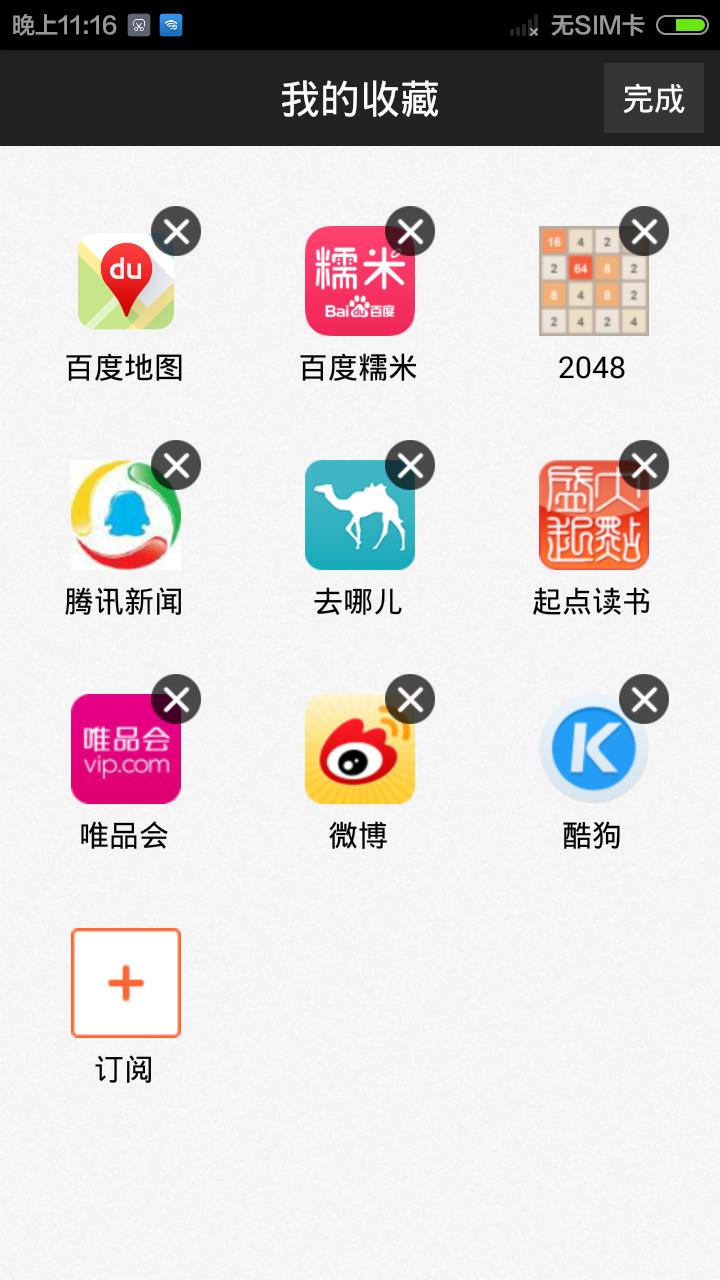Delete 唯品会 from the collection

pyautogui.click(x=176, y=700)
